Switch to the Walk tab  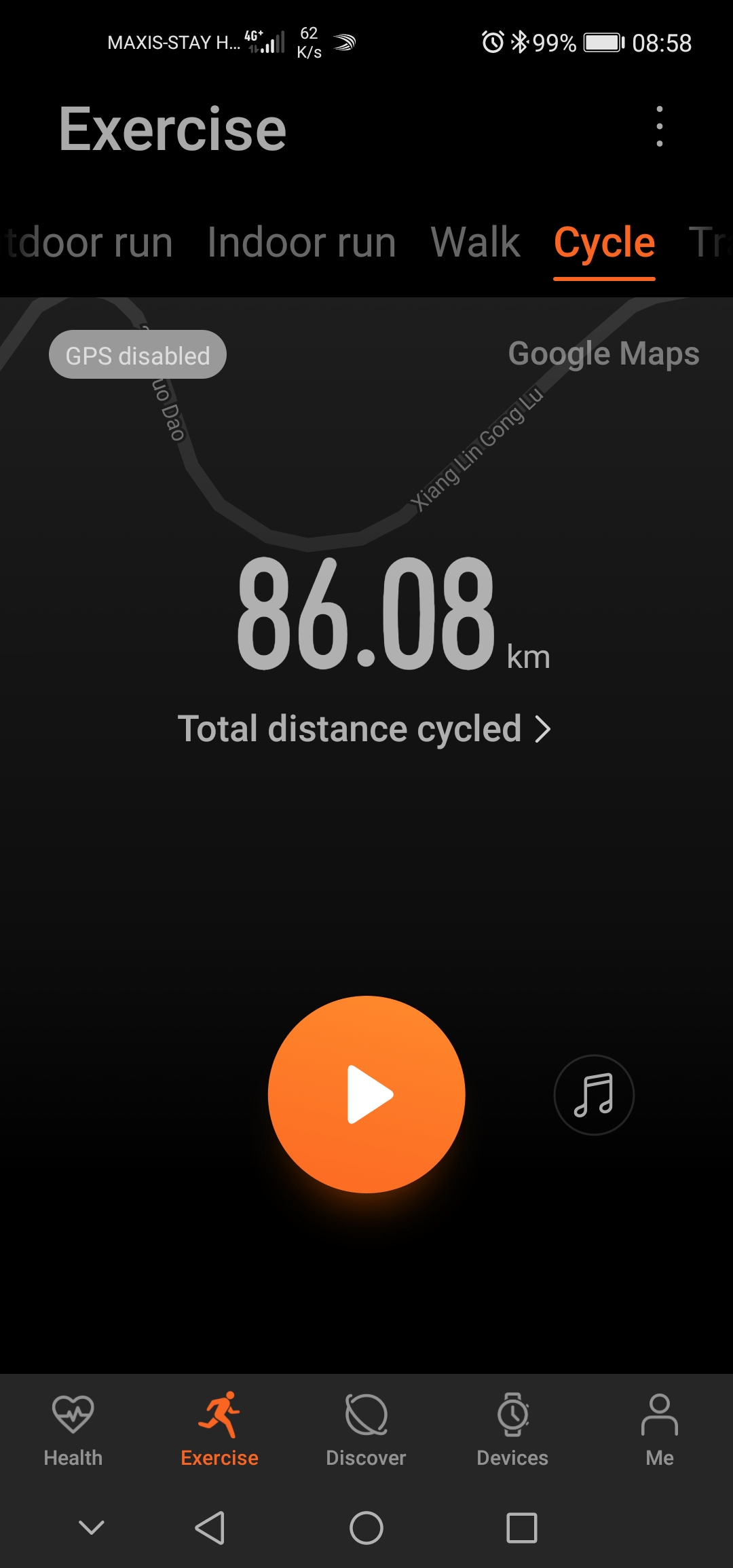pyautogui.click(x=475, y=243)
